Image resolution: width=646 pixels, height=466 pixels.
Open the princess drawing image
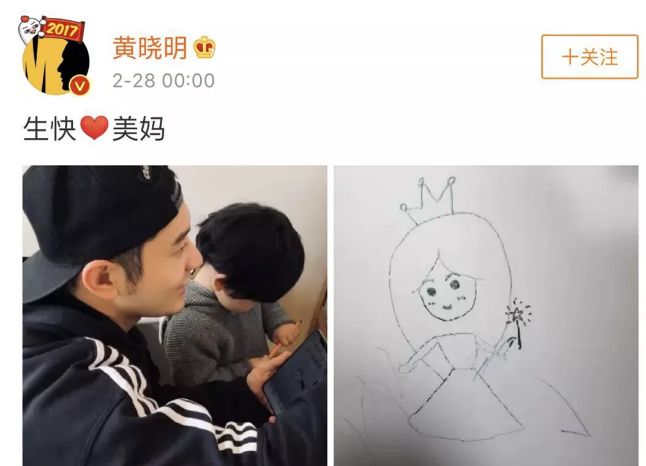(485, 315)
